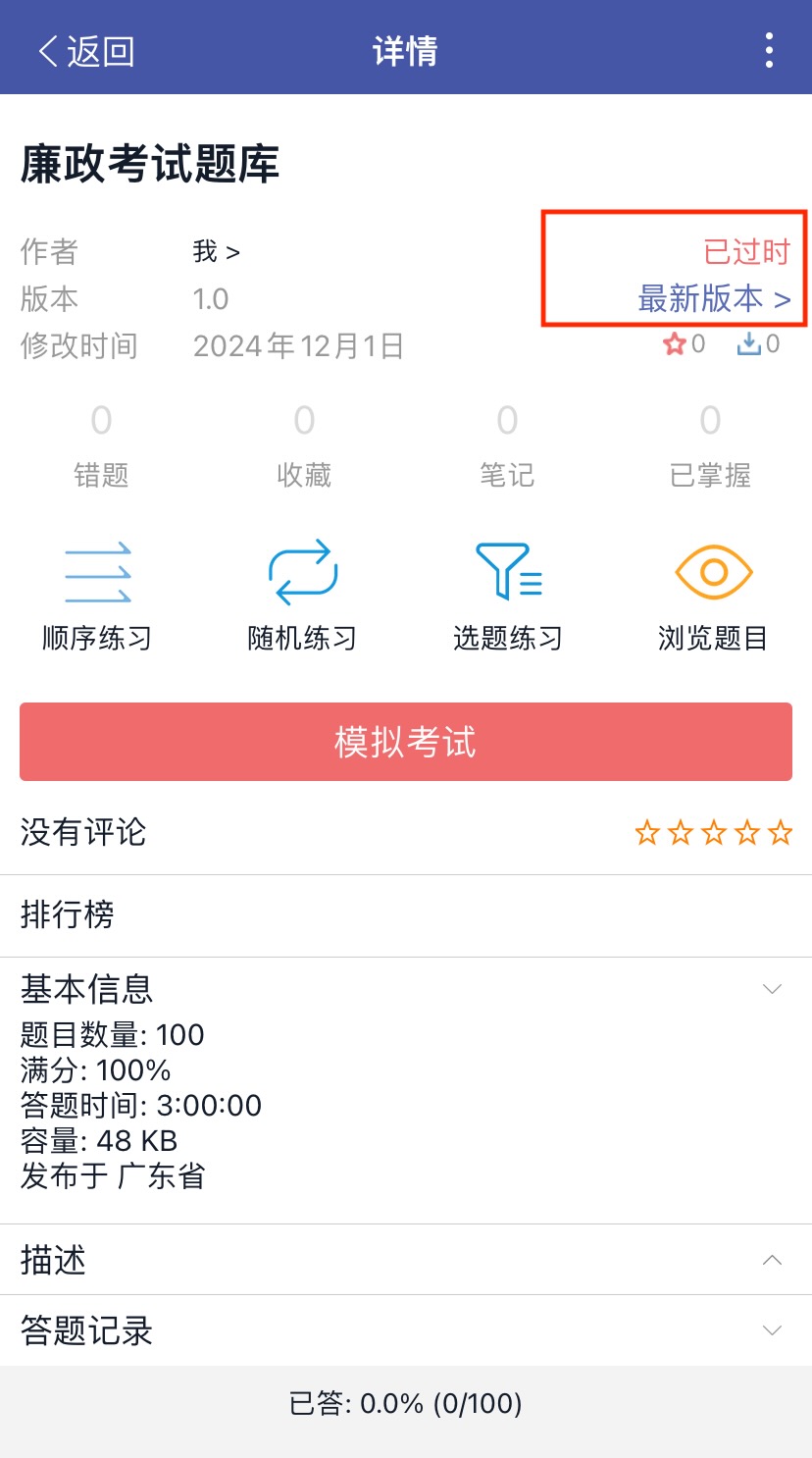Collapse the 基本信息 section
Screen dimensions: 812x1458
pos(406,988)
